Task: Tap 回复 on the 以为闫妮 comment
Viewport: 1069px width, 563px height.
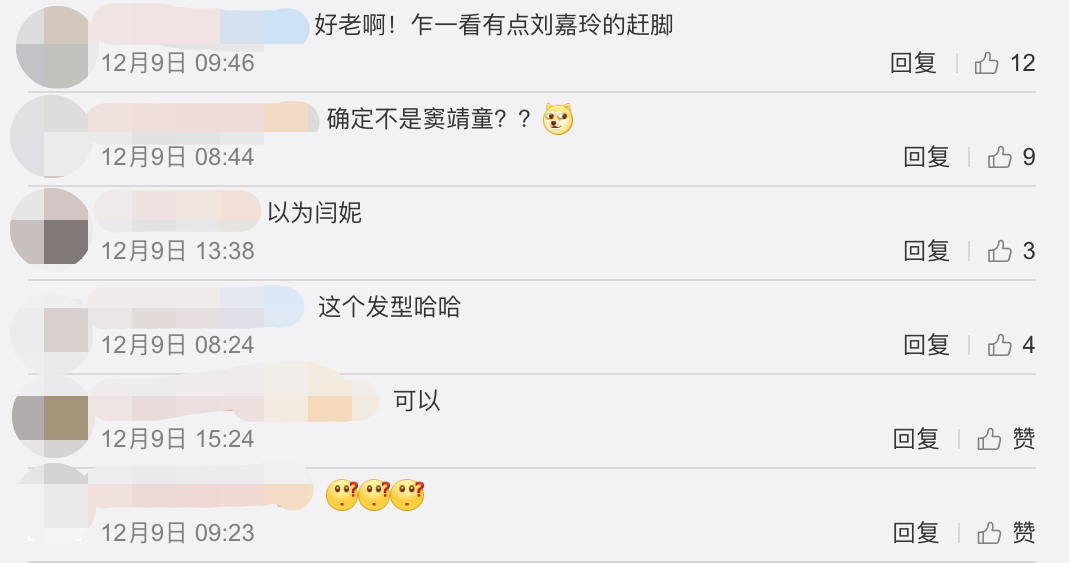Action: tap(926, 251)
